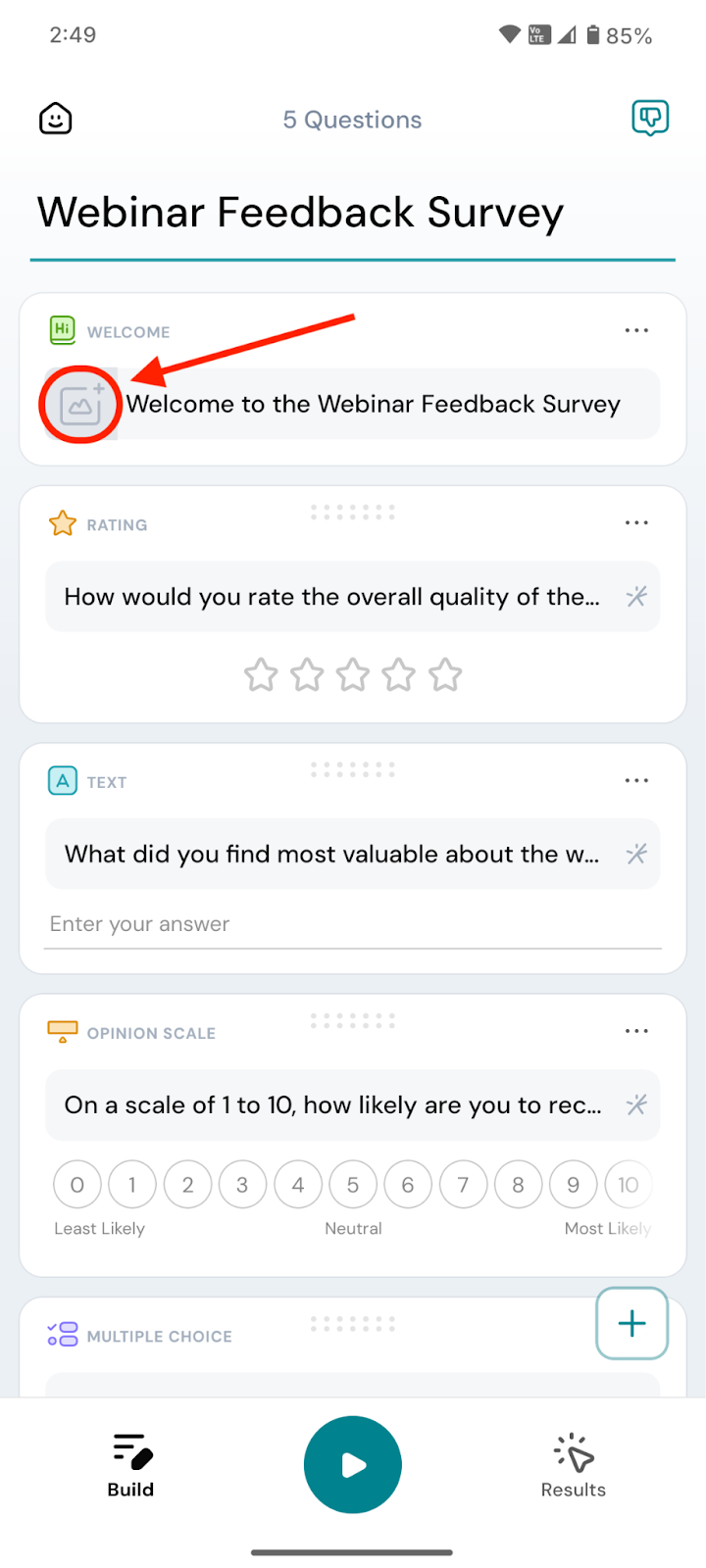706x1568 pixels.
Task: Open the Welcome card overflow menu
Action: click(x=636, y=331)
